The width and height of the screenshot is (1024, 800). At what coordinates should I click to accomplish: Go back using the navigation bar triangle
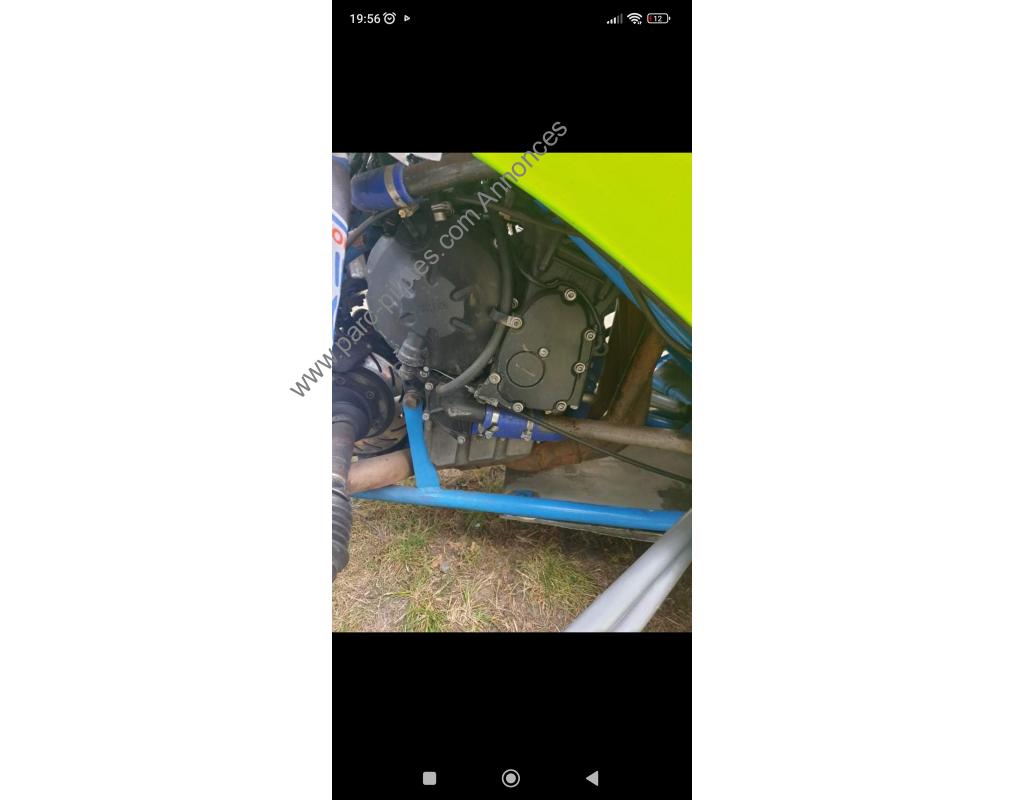click(x=592, y=778)
